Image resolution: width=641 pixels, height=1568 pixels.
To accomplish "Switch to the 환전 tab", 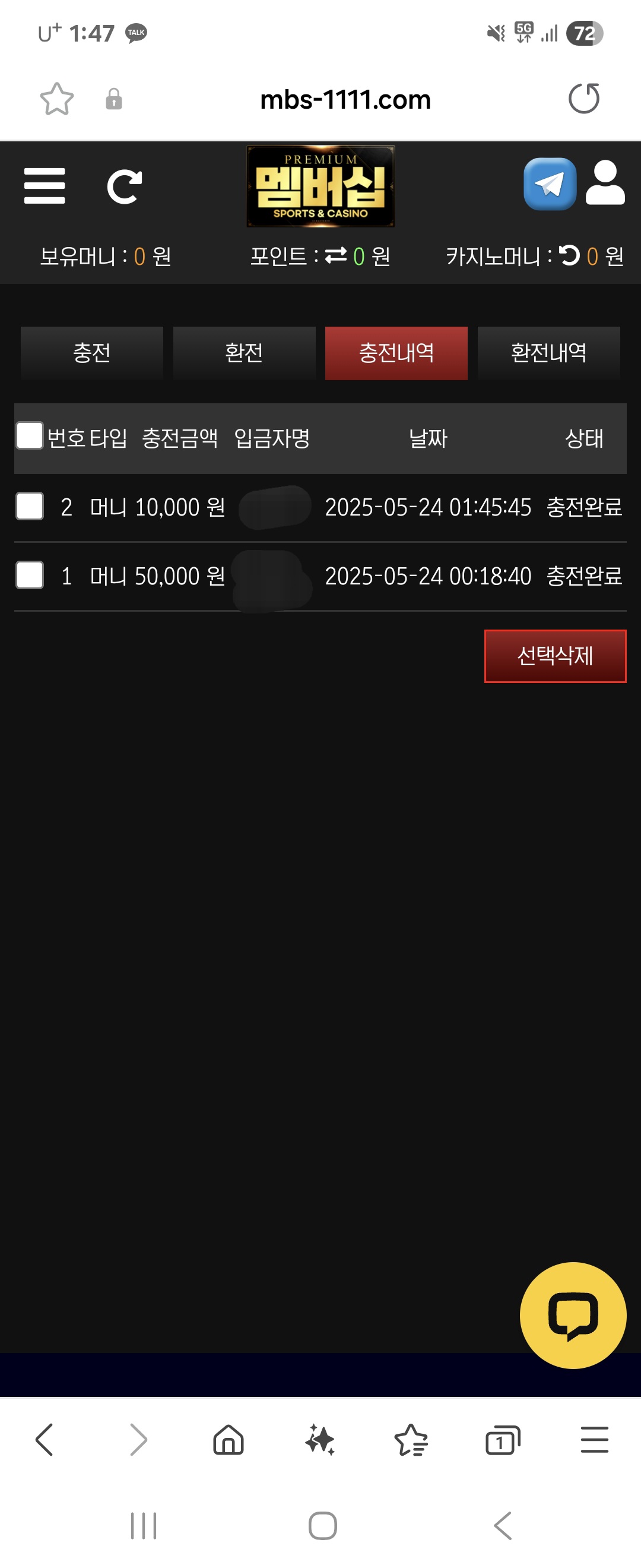I will pos(244,353).
